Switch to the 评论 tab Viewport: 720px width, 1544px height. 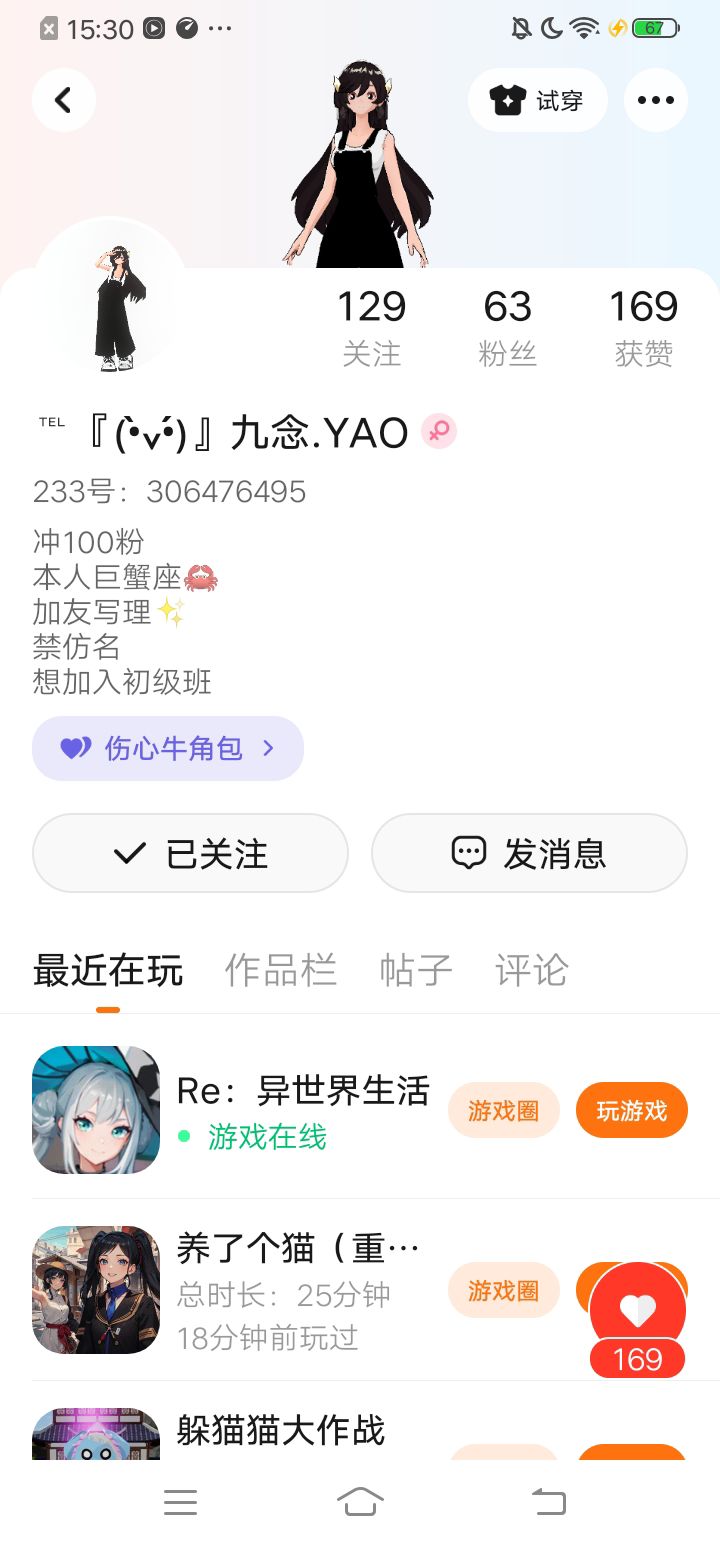pos(531,970)
